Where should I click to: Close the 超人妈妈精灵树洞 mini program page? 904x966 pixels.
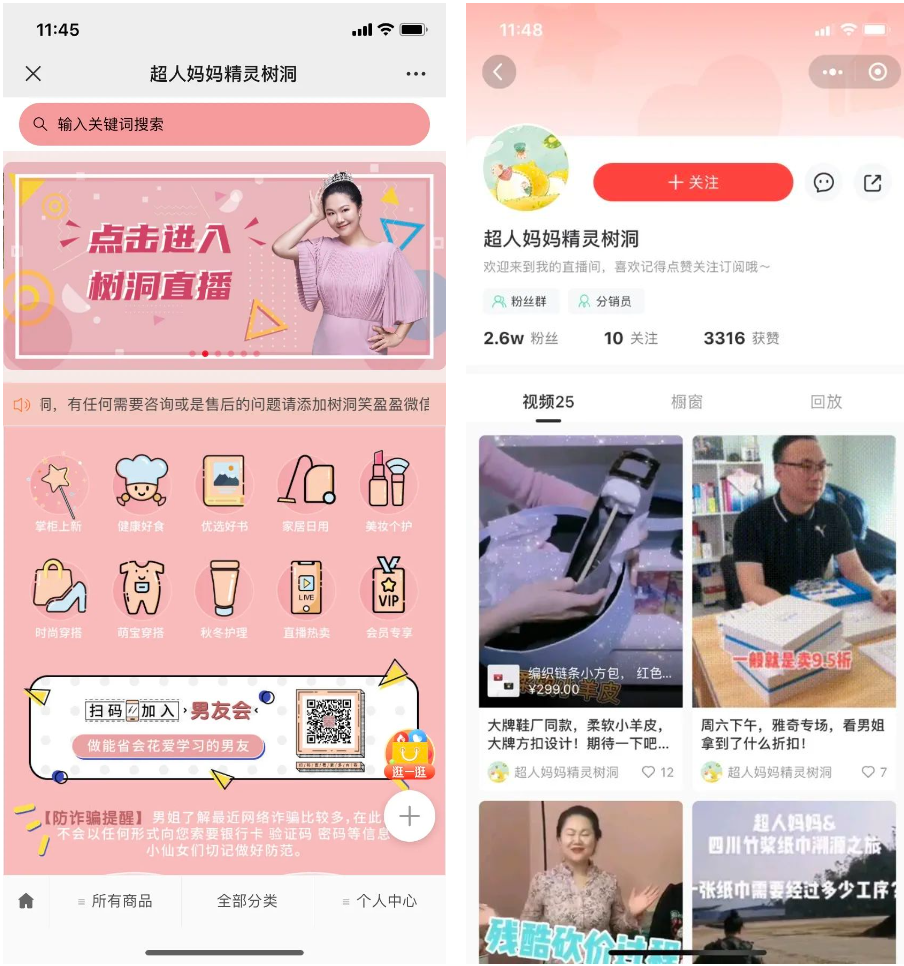(33, 74)
